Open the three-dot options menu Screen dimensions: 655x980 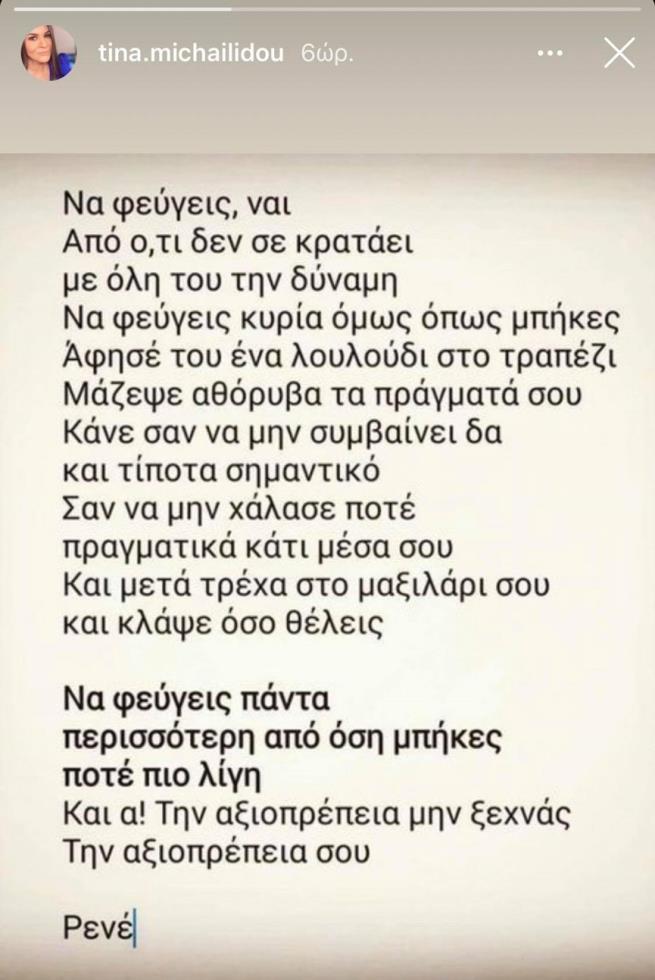coord(550,54)
